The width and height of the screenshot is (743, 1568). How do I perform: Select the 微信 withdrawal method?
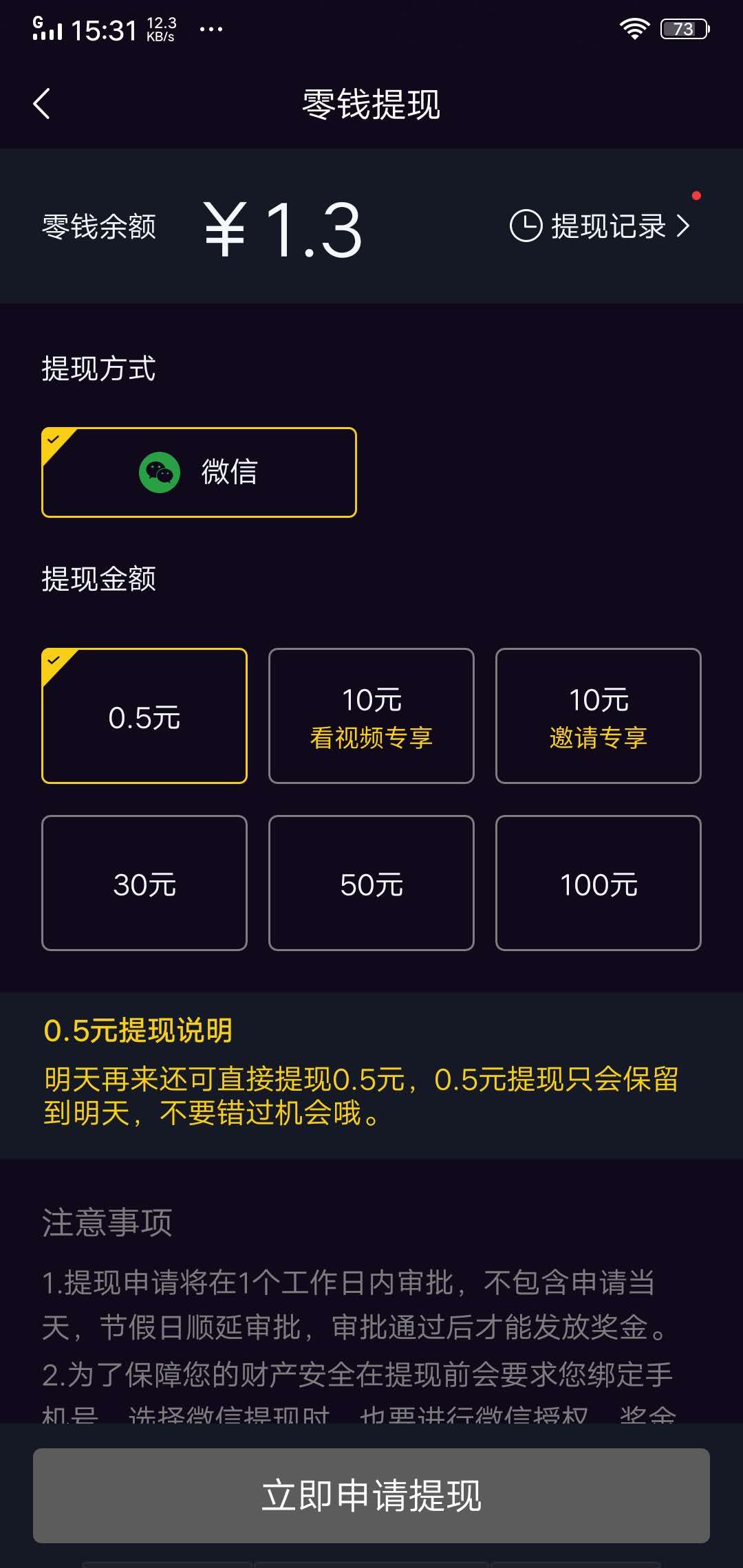pos(200,472)
